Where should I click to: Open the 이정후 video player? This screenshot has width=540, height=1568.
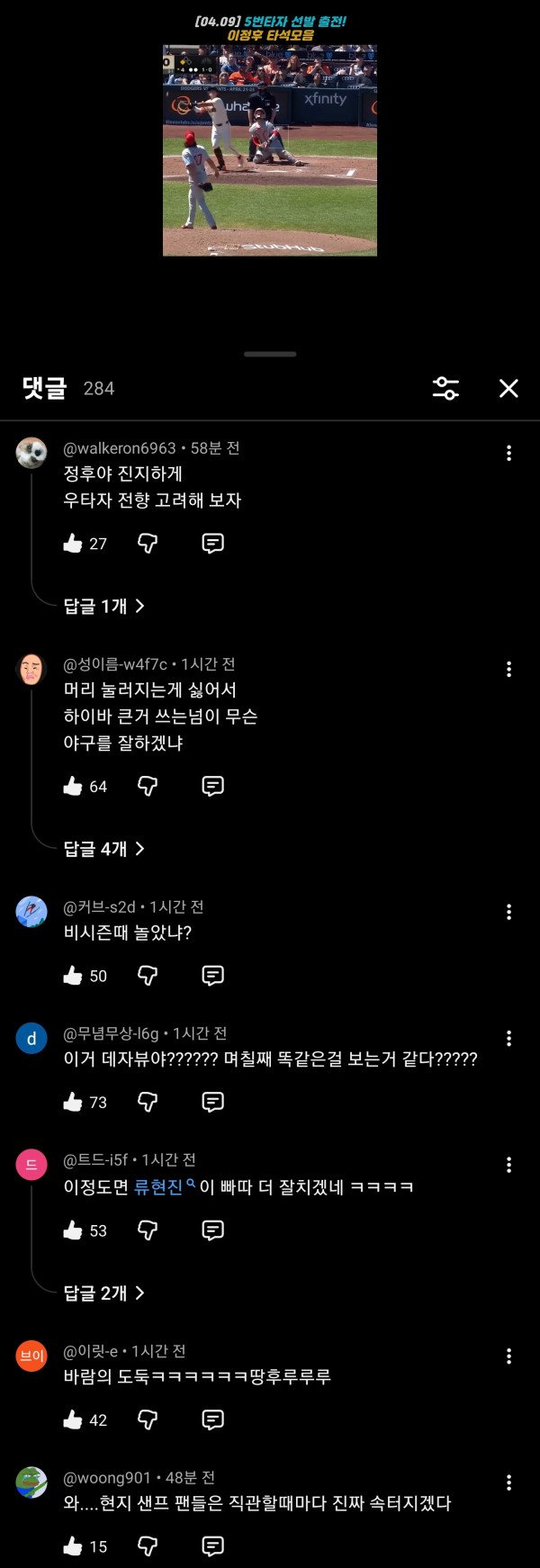[x=270, y=150]
